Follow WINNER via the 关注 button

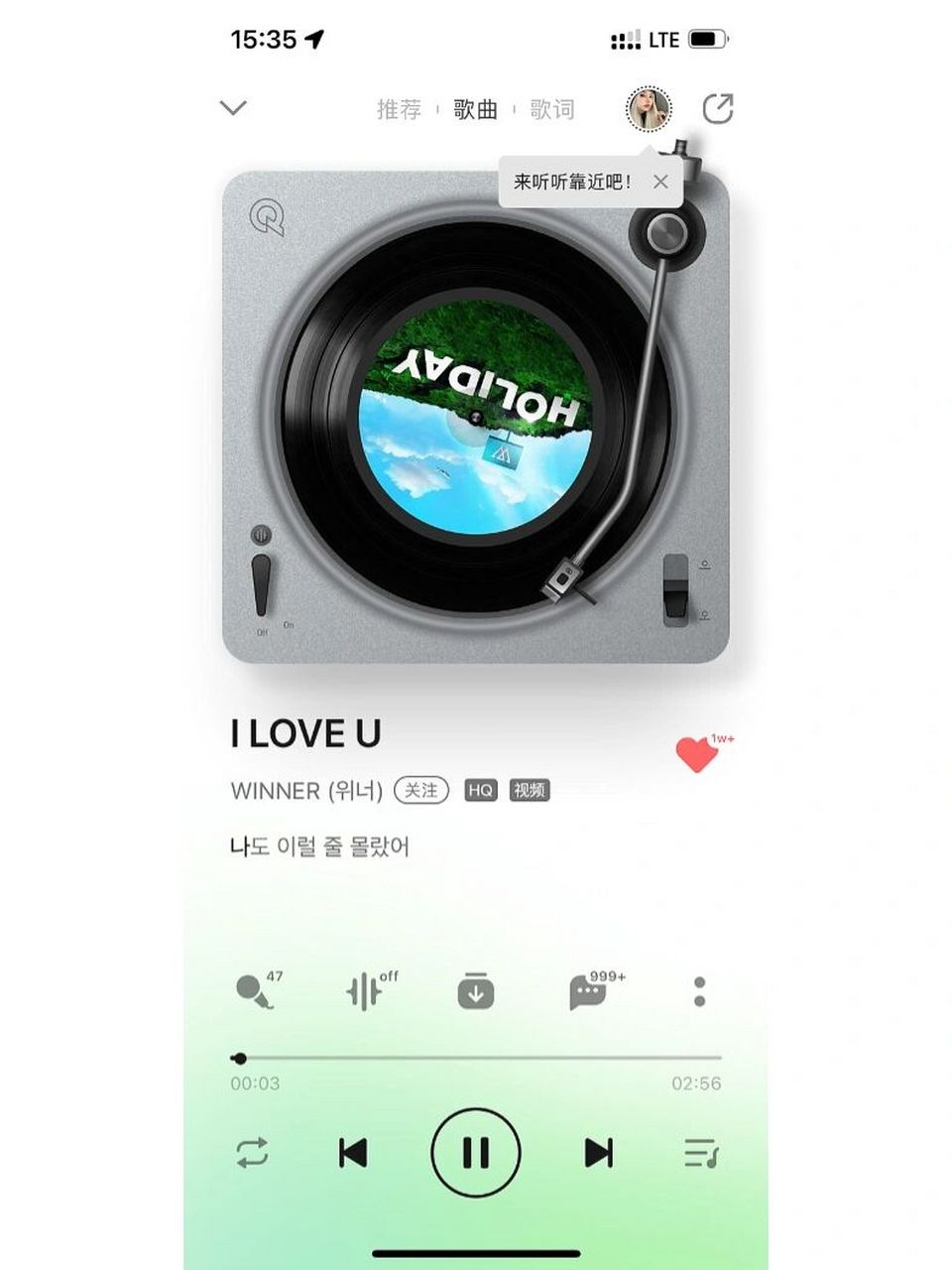point(421,790)
